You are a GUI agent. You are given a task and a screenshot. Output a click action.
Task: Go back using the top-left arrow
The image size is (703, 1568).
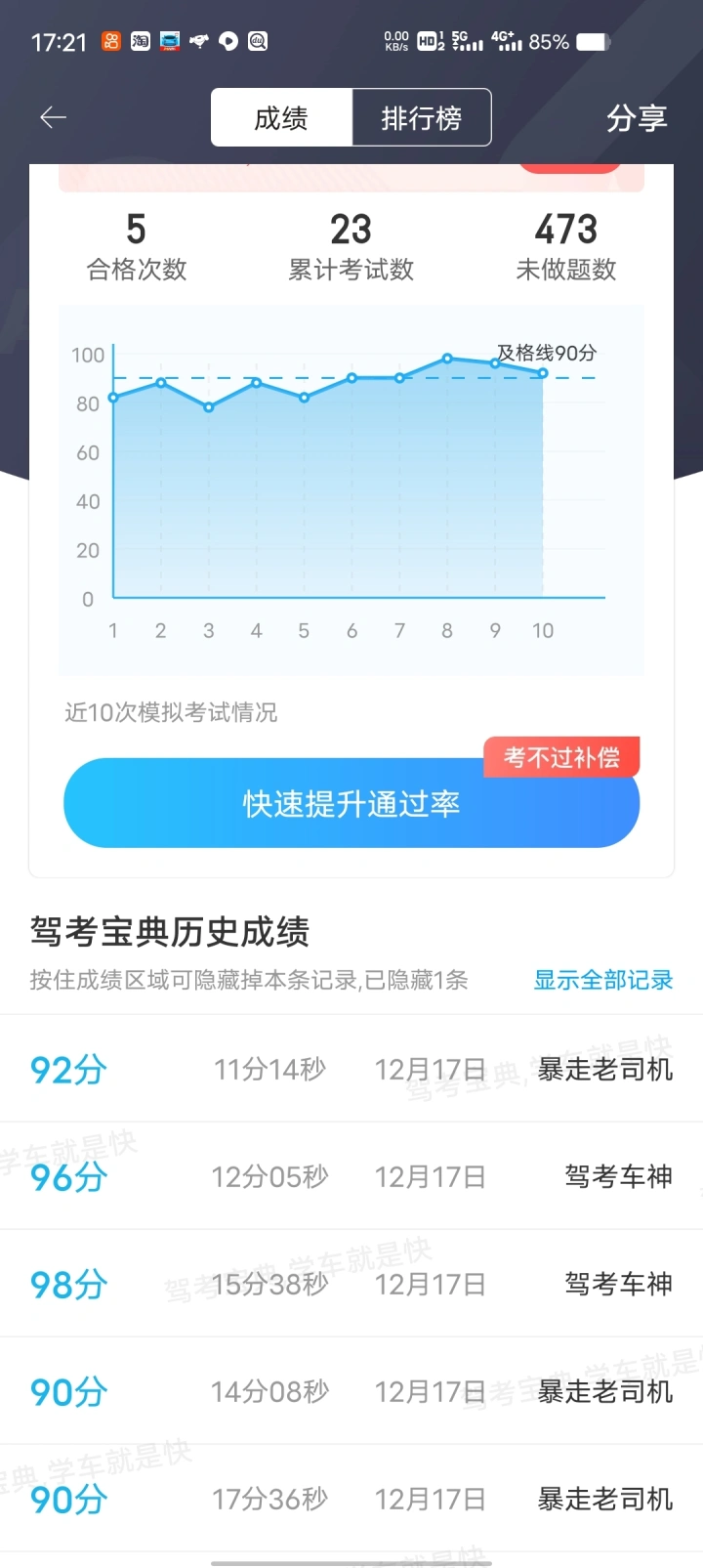[x=53, y=118]
